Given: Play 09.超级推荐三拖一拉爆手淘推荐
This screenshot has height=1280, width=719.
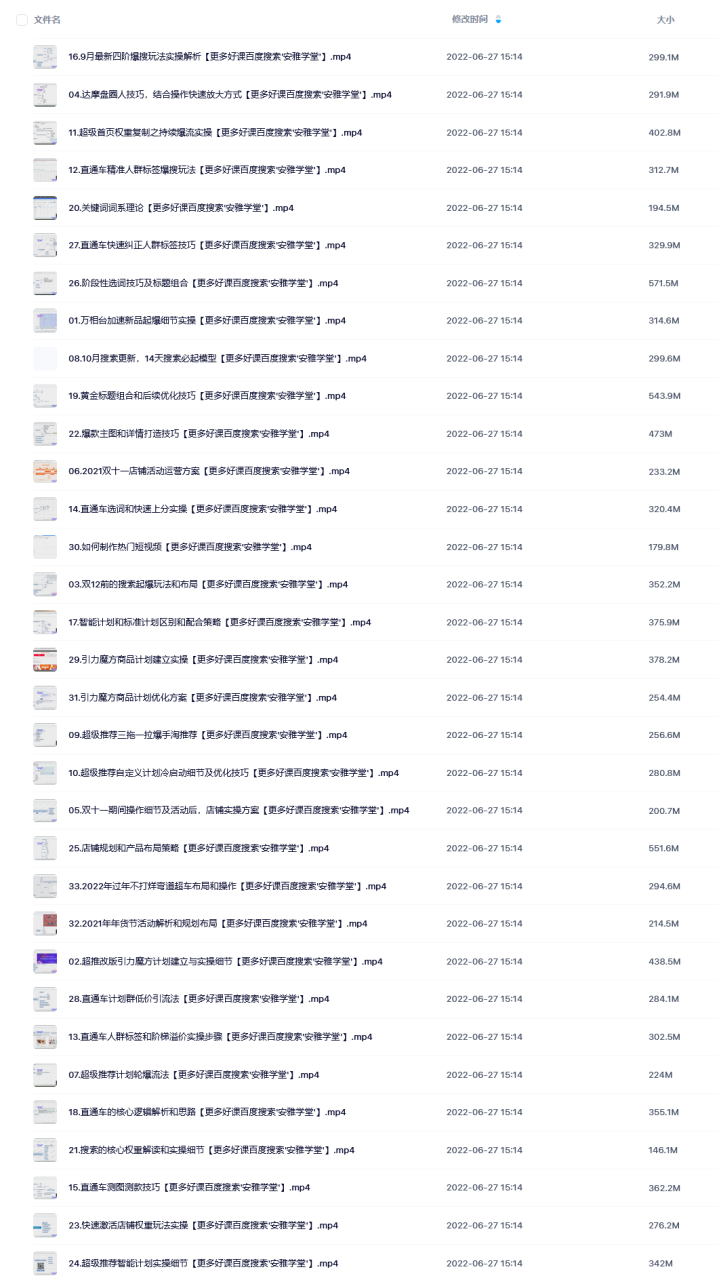Looking at the screenshot, I should 208,735.
